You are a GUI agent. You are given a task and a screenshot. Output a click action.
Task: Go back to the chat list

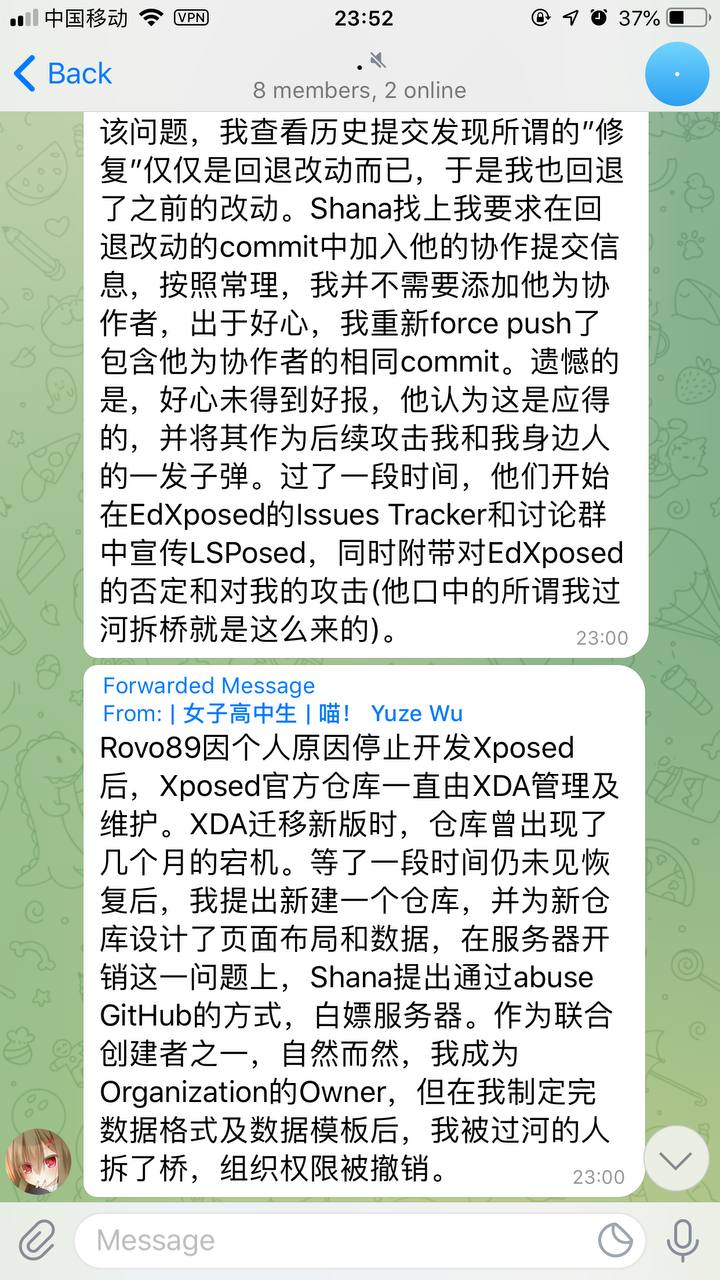62,74
